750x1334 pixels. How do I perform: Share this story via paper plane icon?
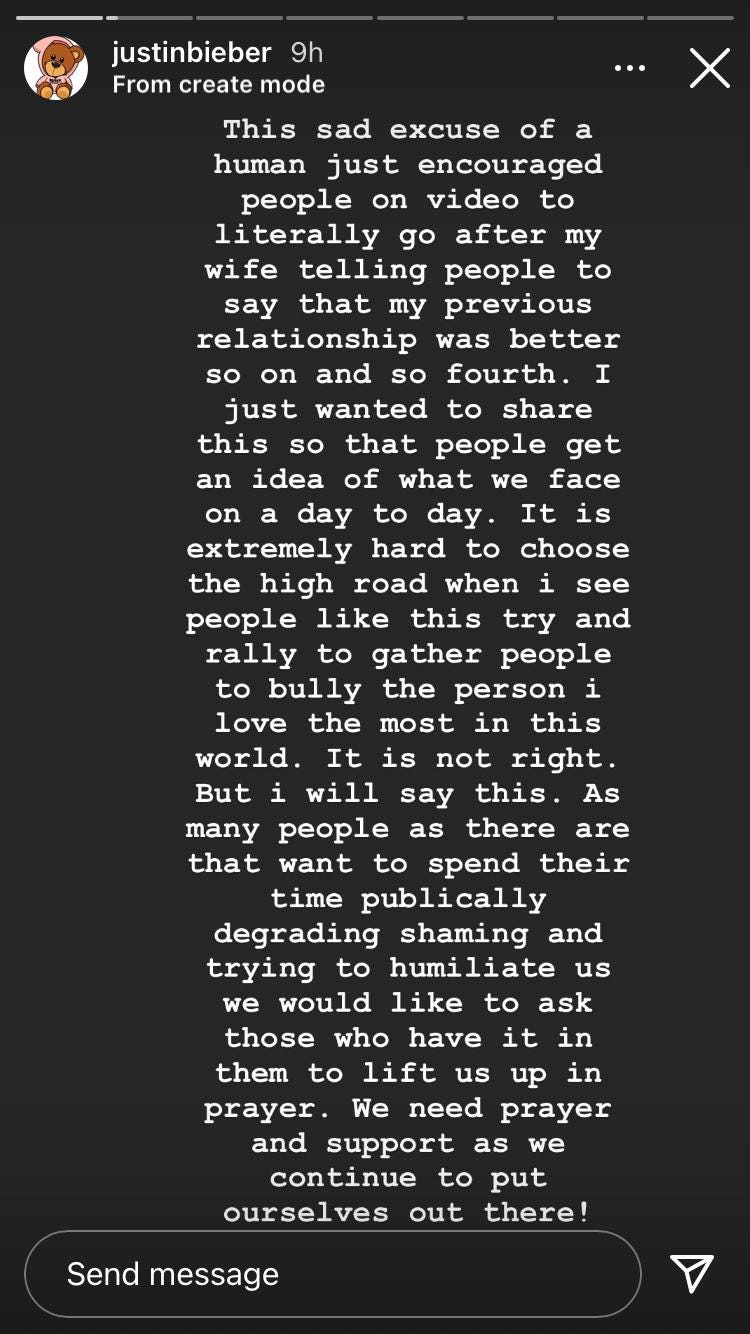(692, 1273)
